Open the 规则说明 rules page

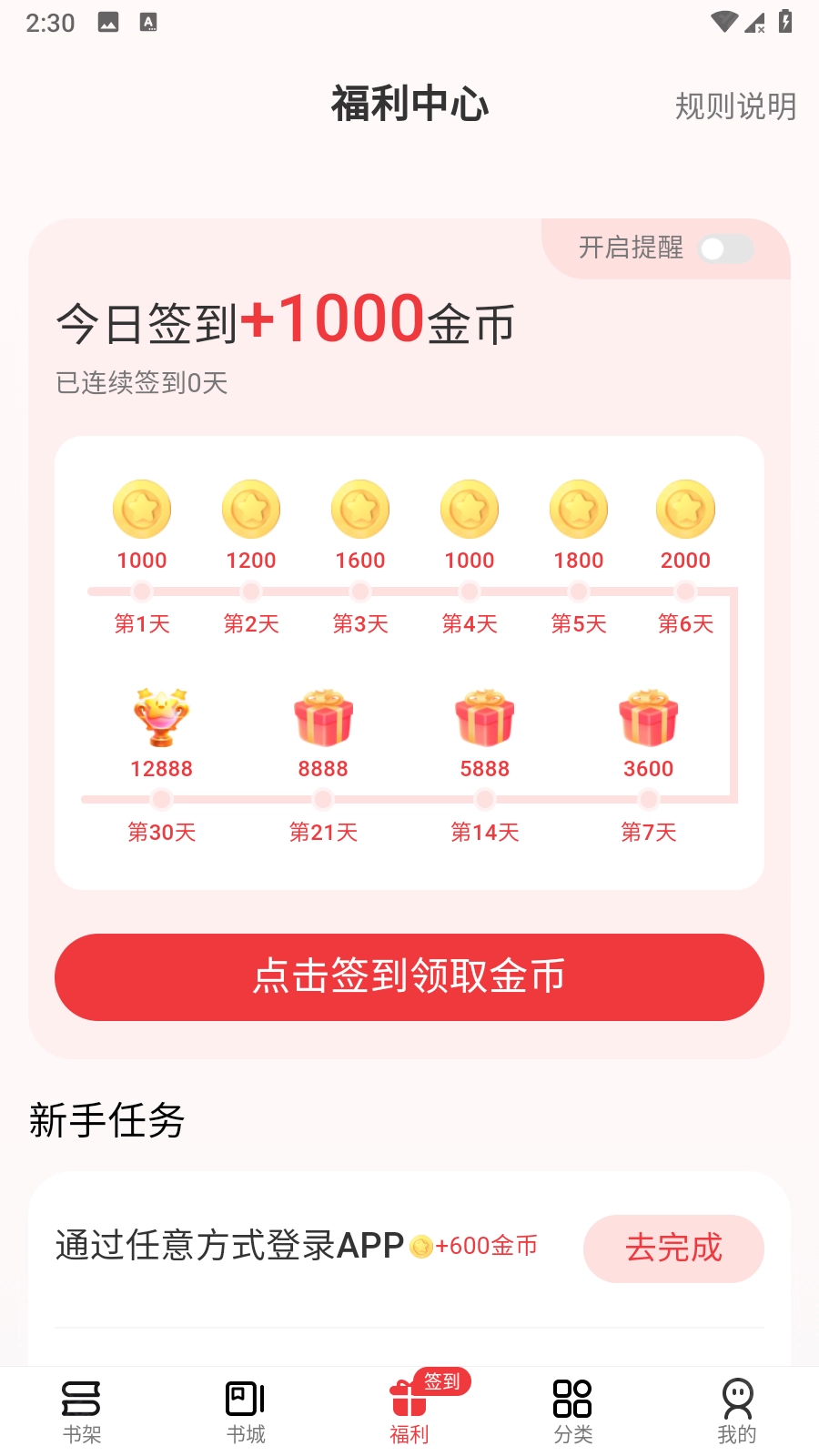(x=735, y=106)
